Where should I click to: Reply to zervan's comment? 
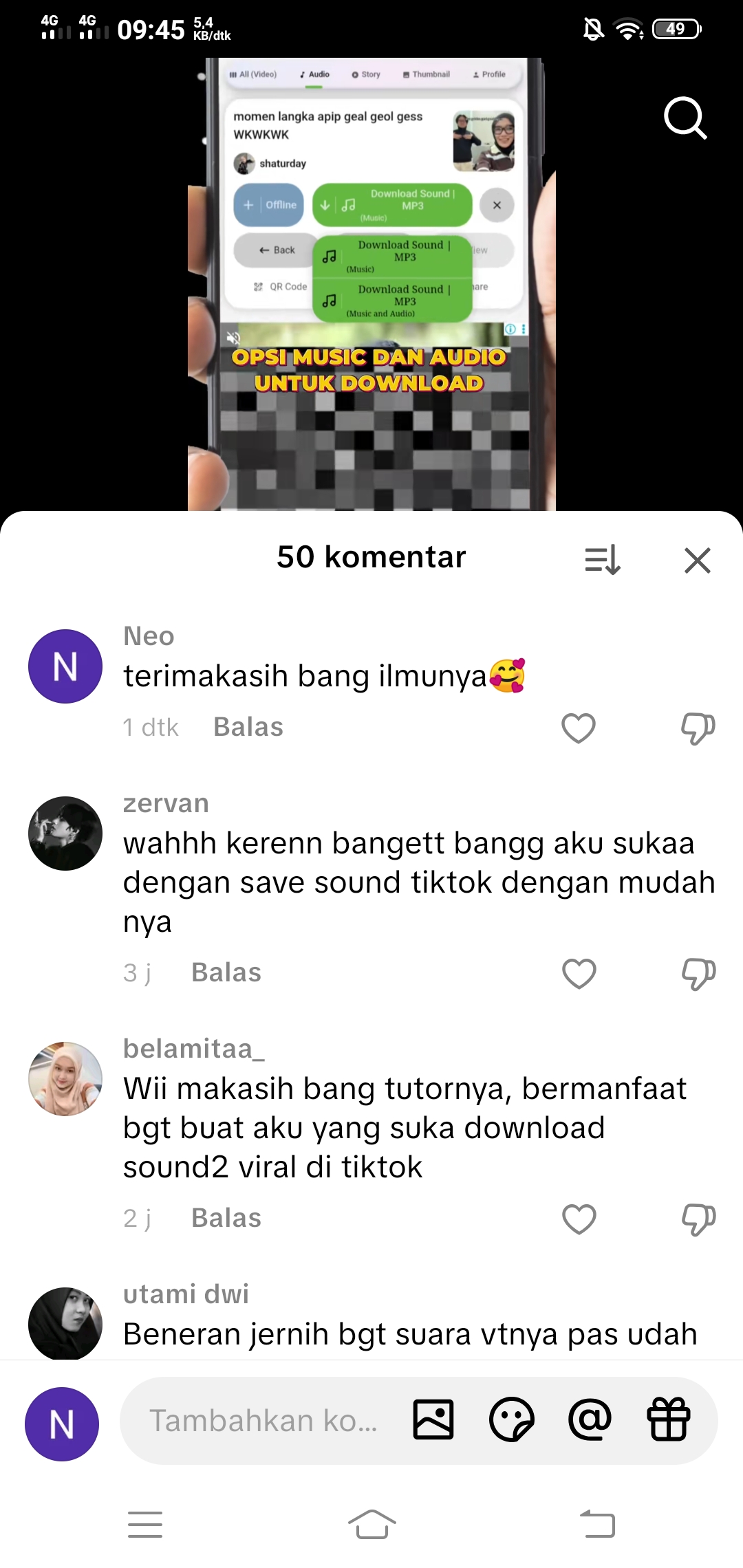226,972
